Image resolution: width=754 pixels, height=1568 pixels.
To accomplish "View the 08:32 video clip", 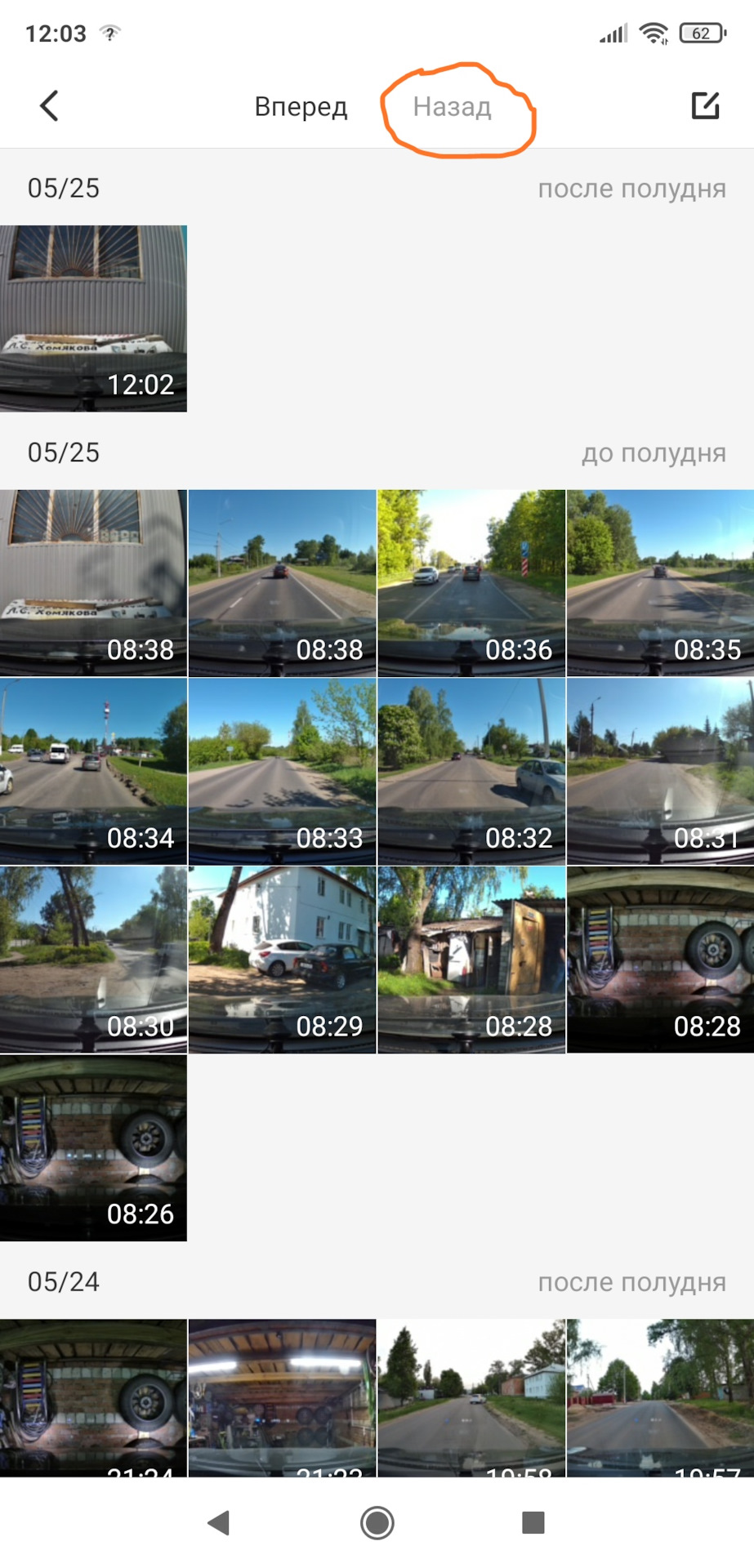I will [x=471, y=771].
